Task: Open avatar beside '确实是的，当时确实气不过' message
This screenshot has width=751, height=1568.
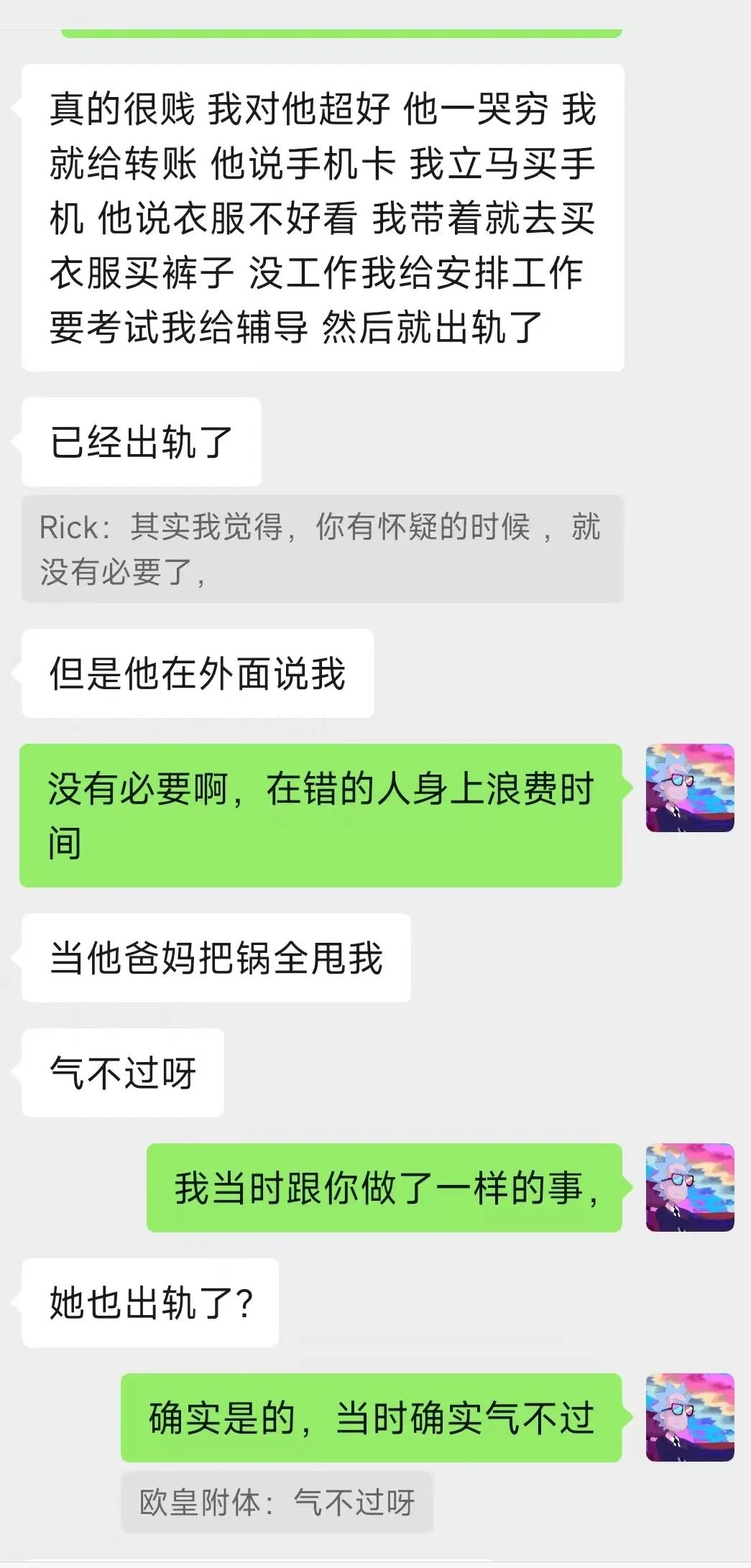Action: click(690, 1417)
